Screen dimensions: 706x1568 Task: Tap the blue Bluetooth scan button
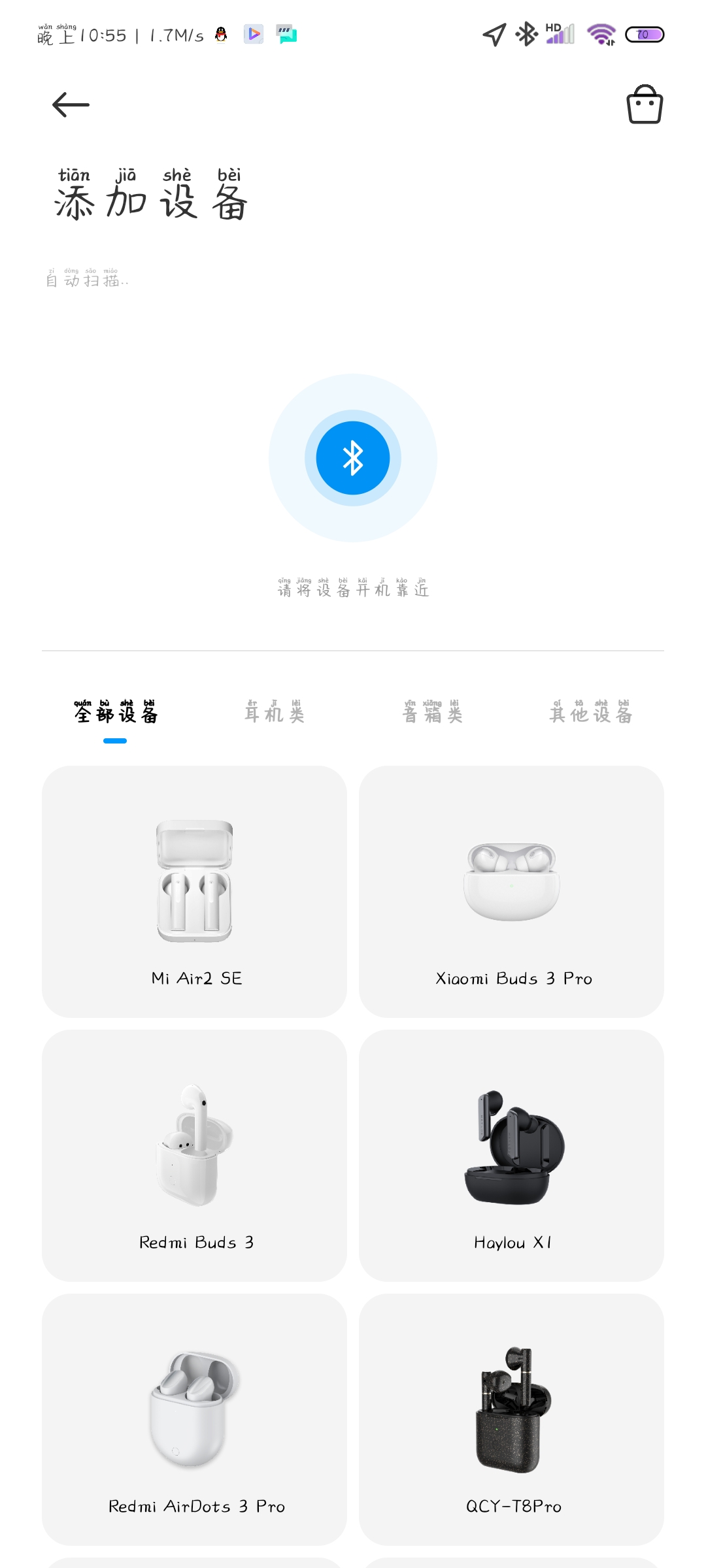[353, 458]
